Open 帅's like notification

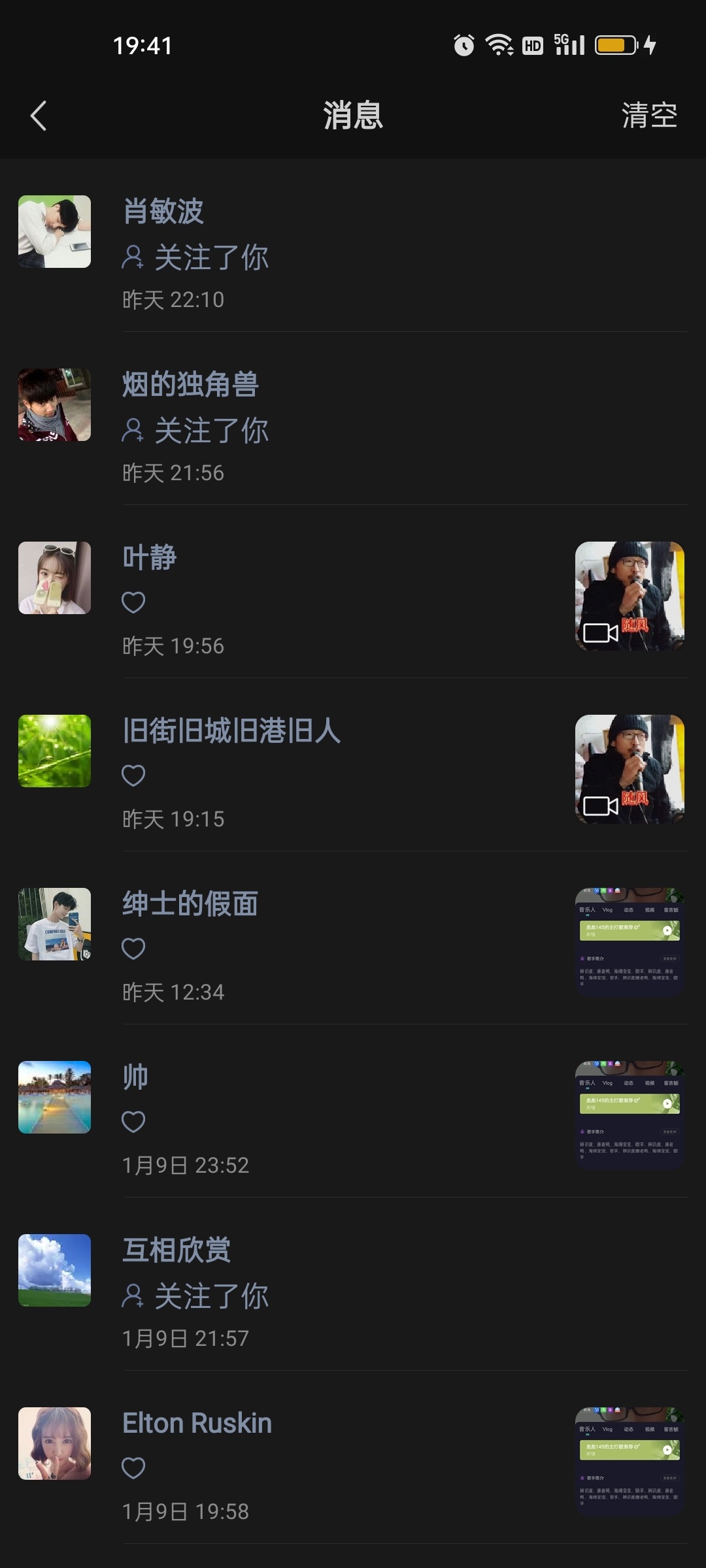pyautogui.click(x=327, y=1120)
